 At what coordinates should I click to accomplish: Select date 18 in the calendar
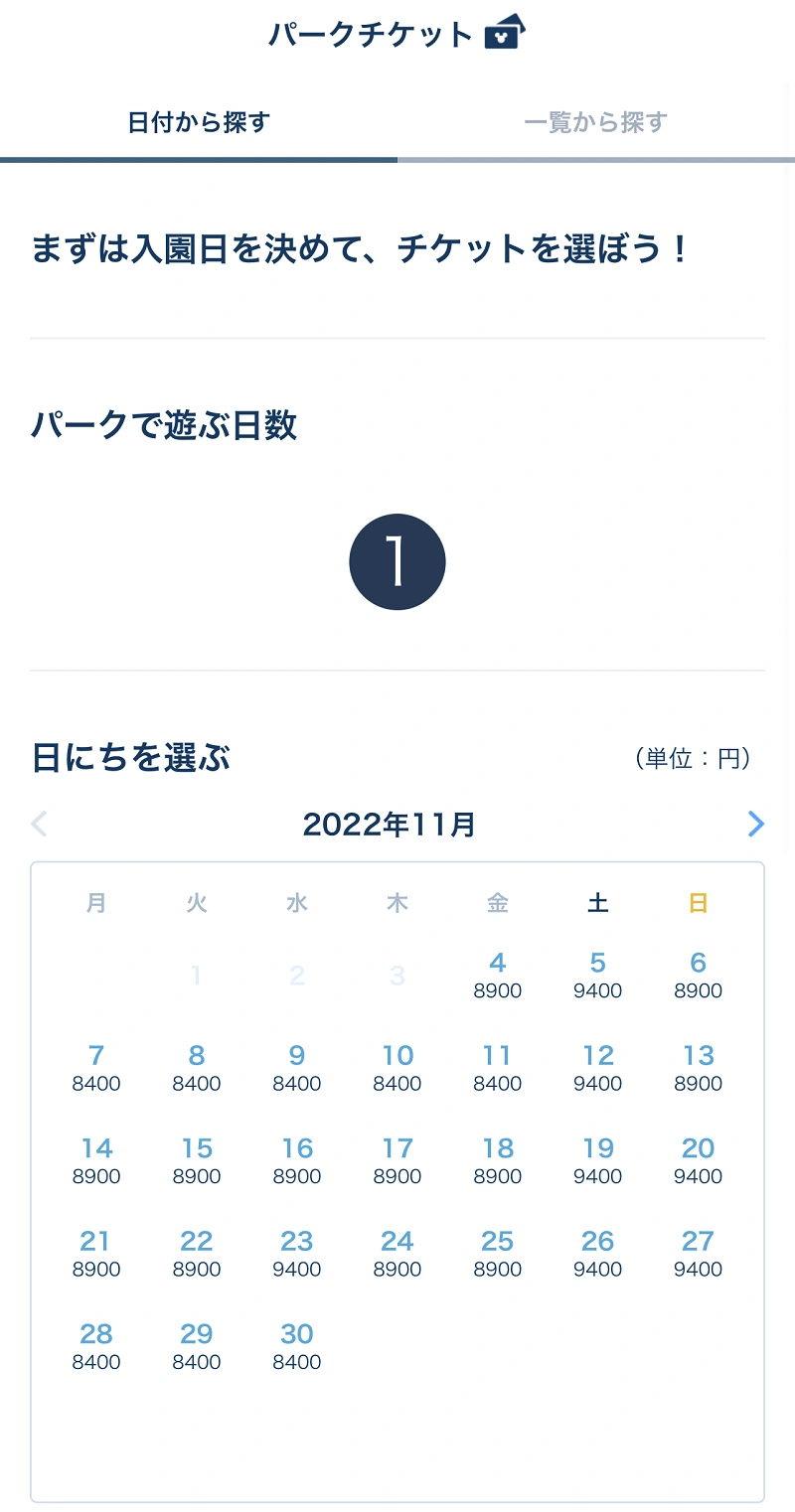(x=498, y=1160)
